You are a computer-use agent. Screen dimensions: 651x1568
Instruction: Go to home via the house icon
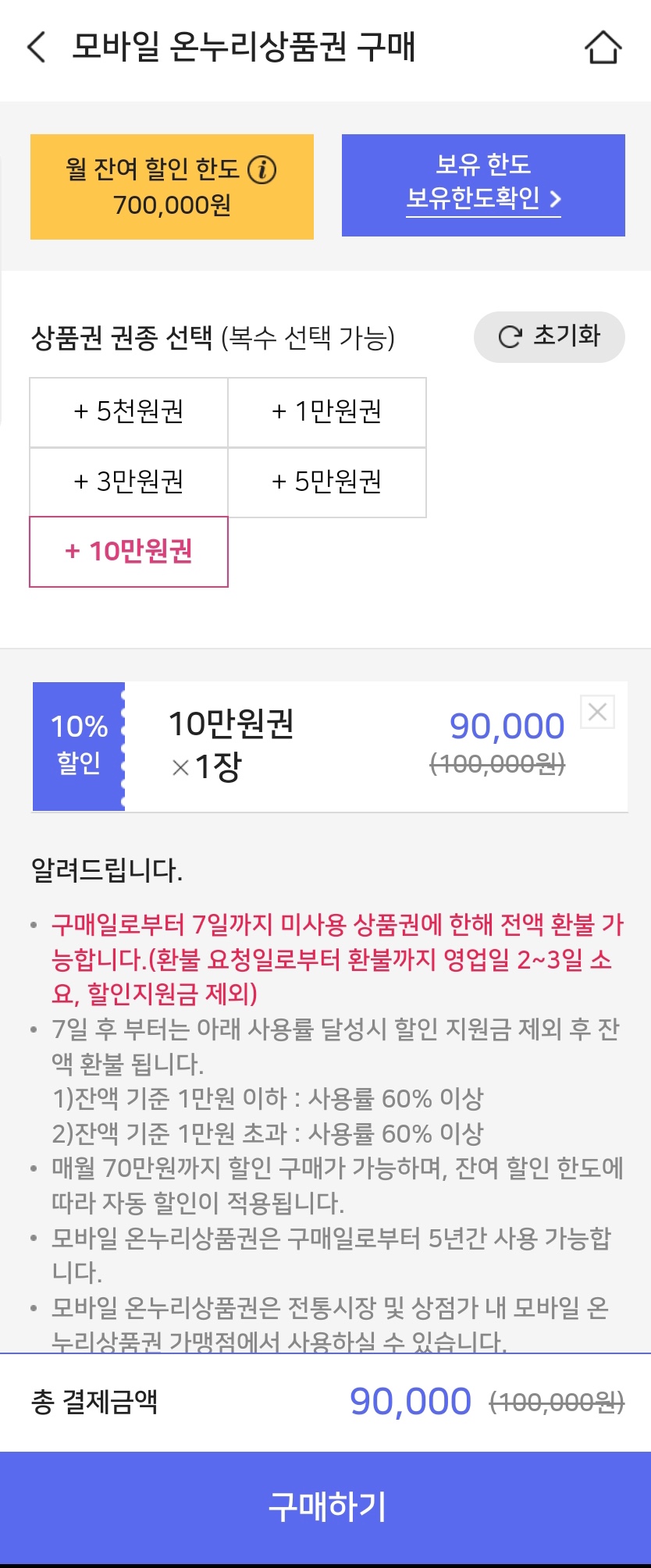tap(603, 48)
